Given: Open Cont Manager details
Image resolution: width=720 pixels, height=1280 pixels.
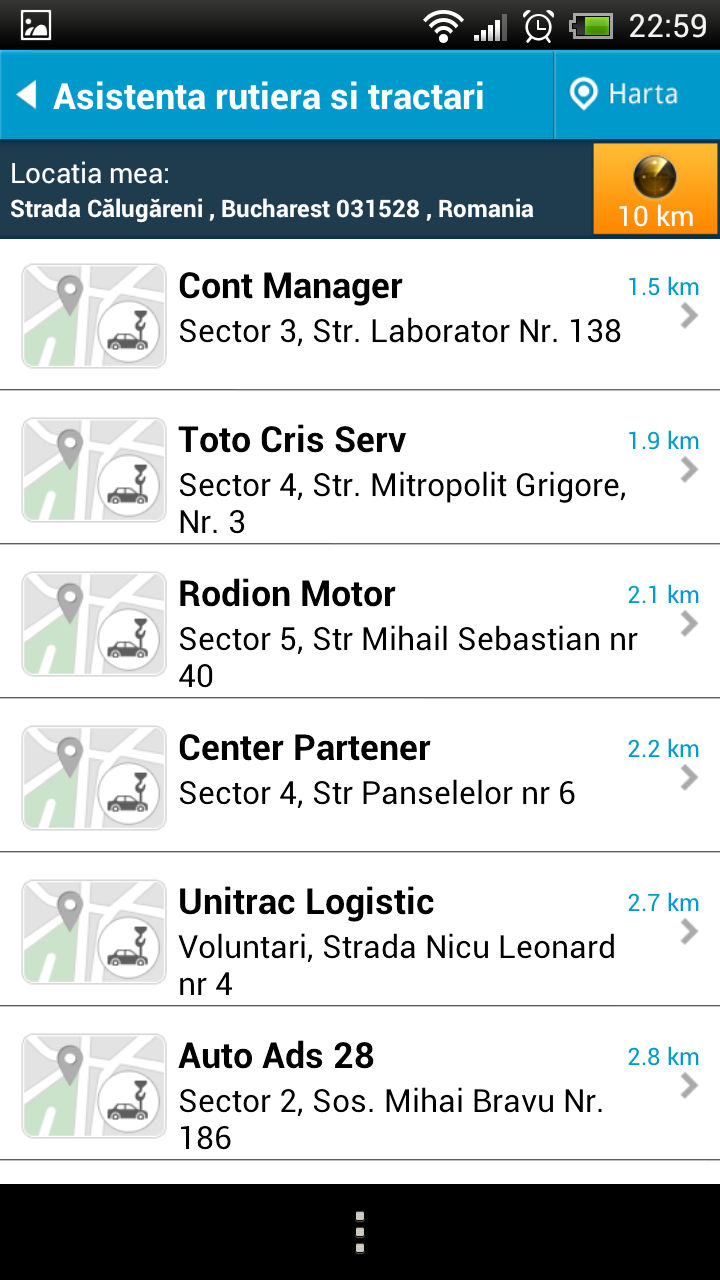Looking at the screenshot, I should (x=360, y=315).
